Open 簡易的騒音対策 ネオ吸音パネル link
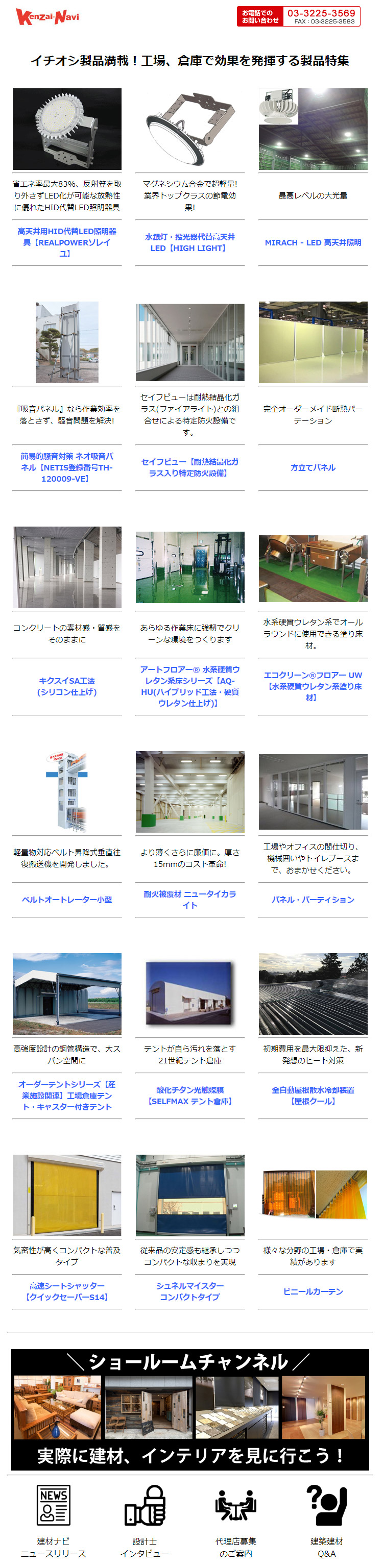Viewport: 383px width, 1568px height. pyautogui.click(x=66, y=467)
